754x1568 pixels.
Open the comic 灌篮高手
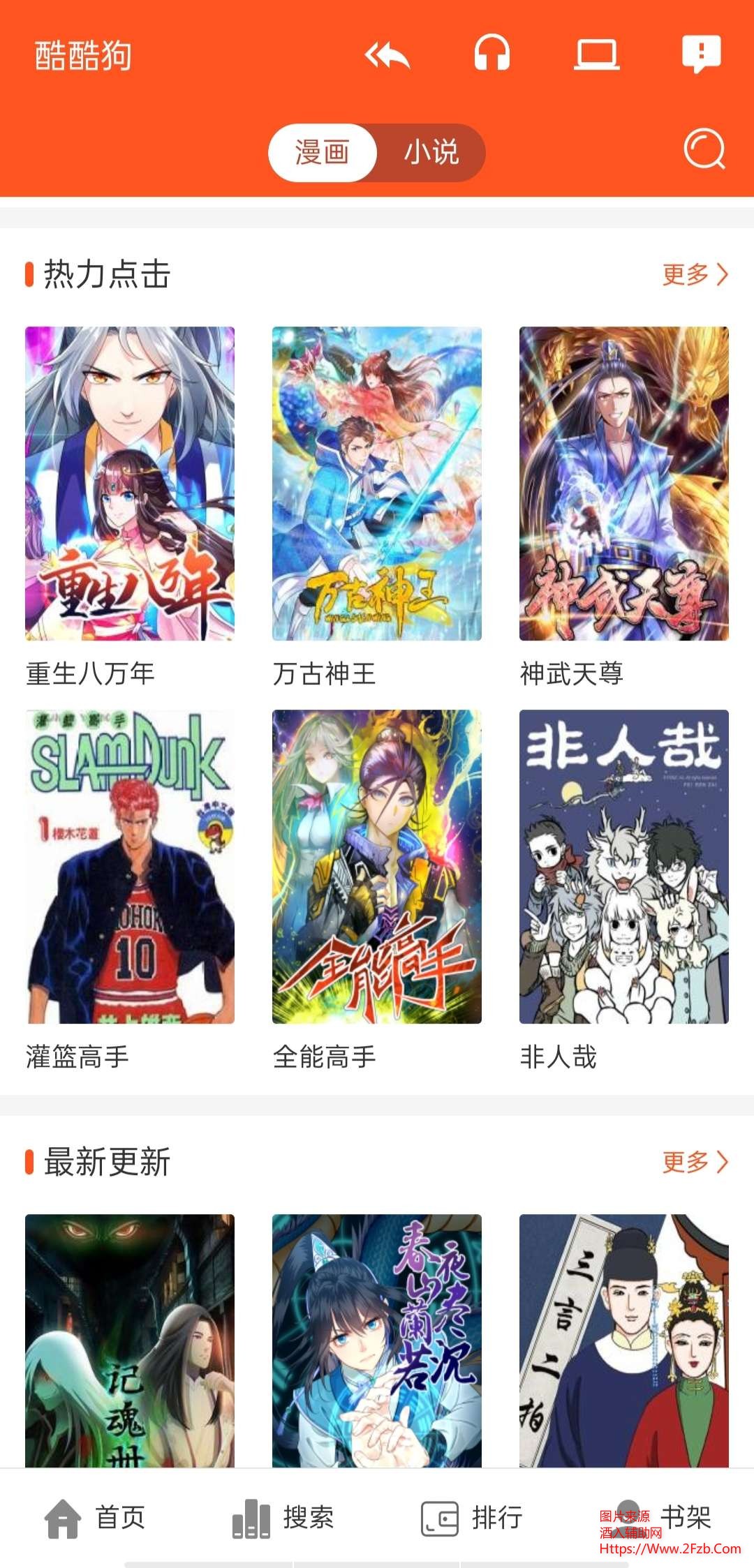pyautogui.click(x=130, y=866)
